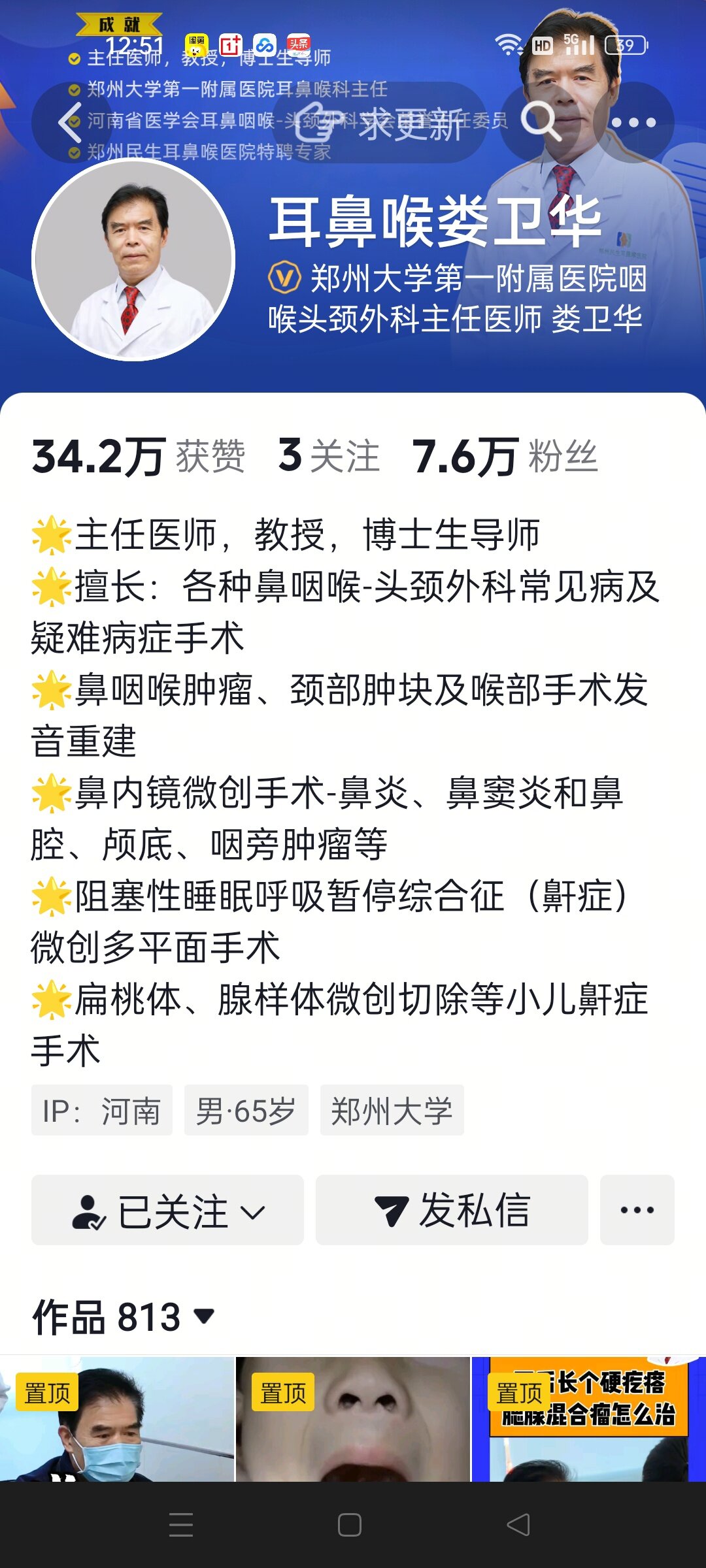Send a private message via 发私信
This screenshot has width=706, height=1568.
(452, 1210)
